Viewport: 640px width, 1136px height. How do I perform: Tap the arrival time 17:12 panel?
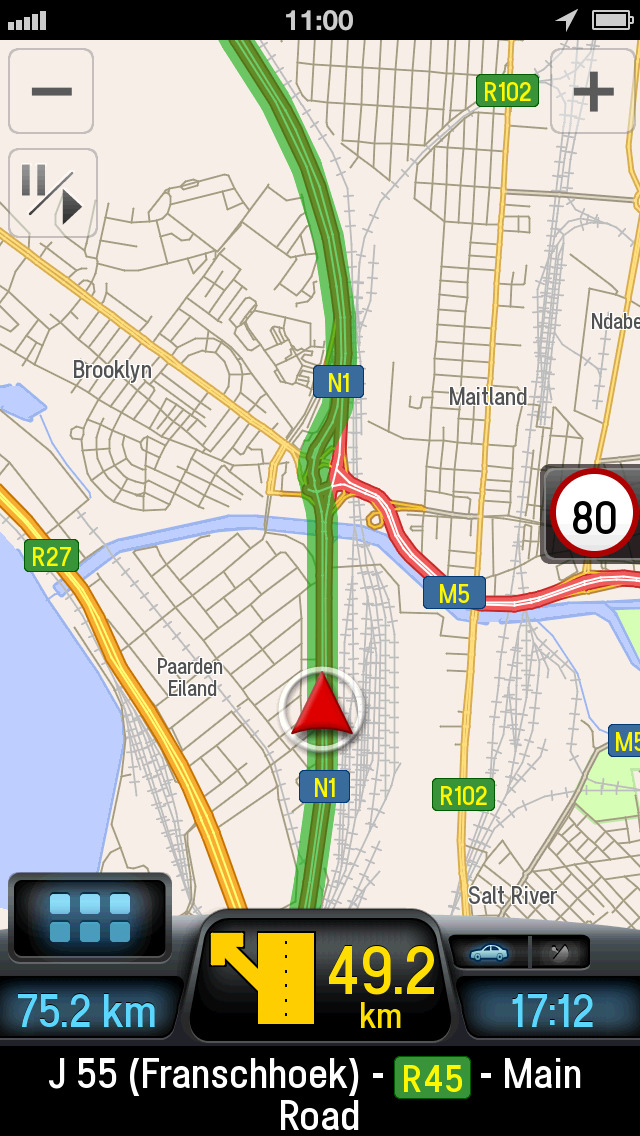tap(551, 1010)
